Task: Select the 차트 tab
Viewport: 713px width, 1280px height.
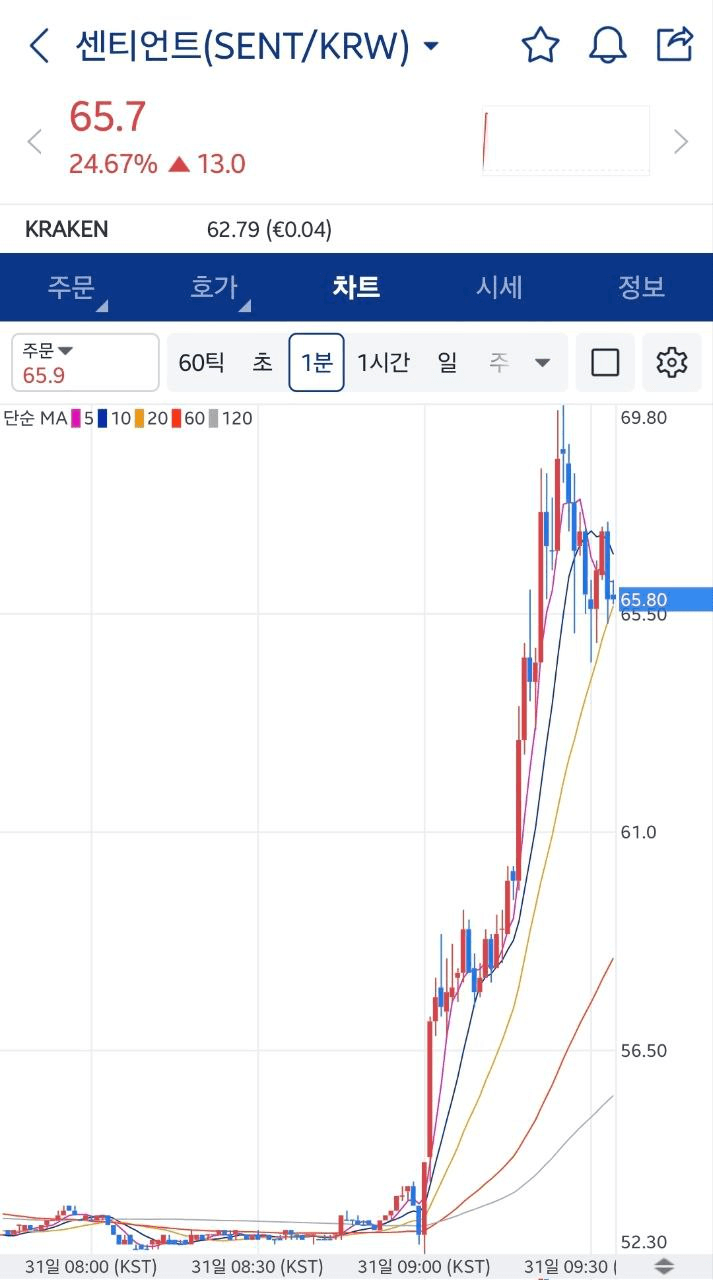Action: point(356,288)
